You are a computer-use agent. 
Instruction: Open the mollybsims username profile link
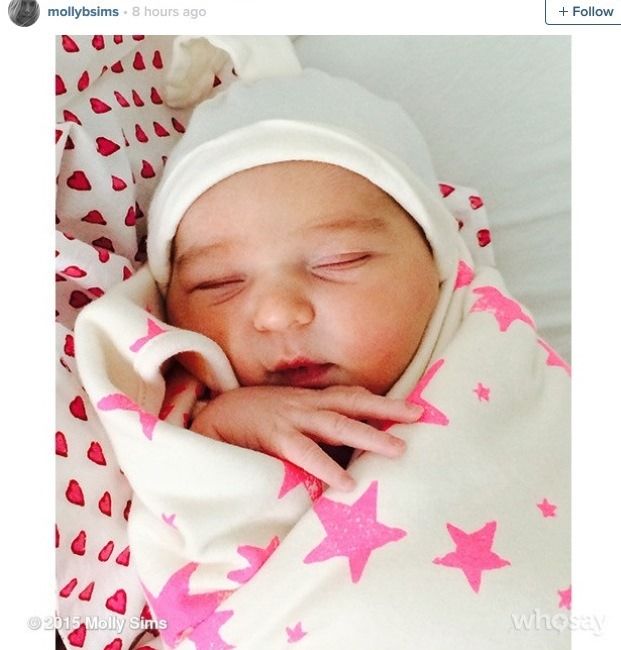(x=83, y=12)
